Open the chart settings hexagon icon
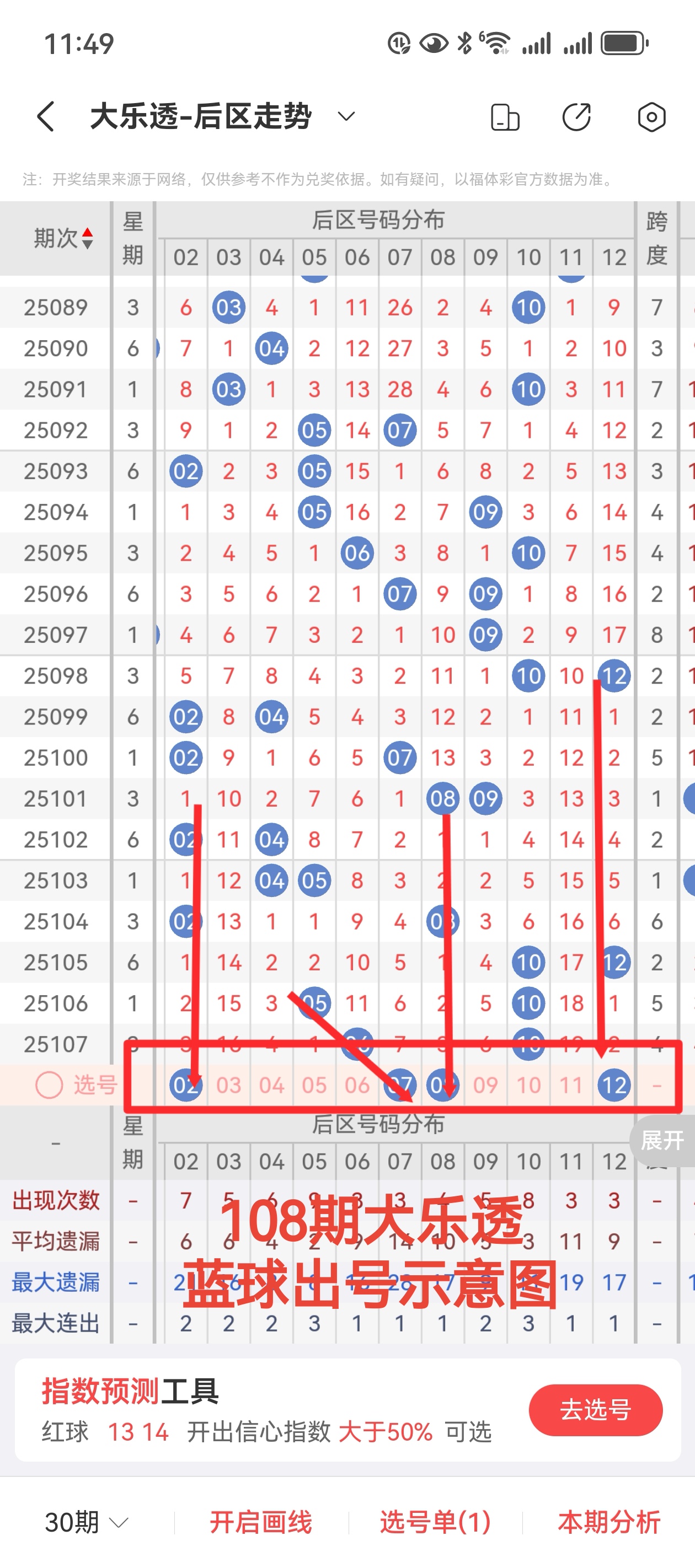Screen dimensions: 695x1568 [x=651, y=117]
